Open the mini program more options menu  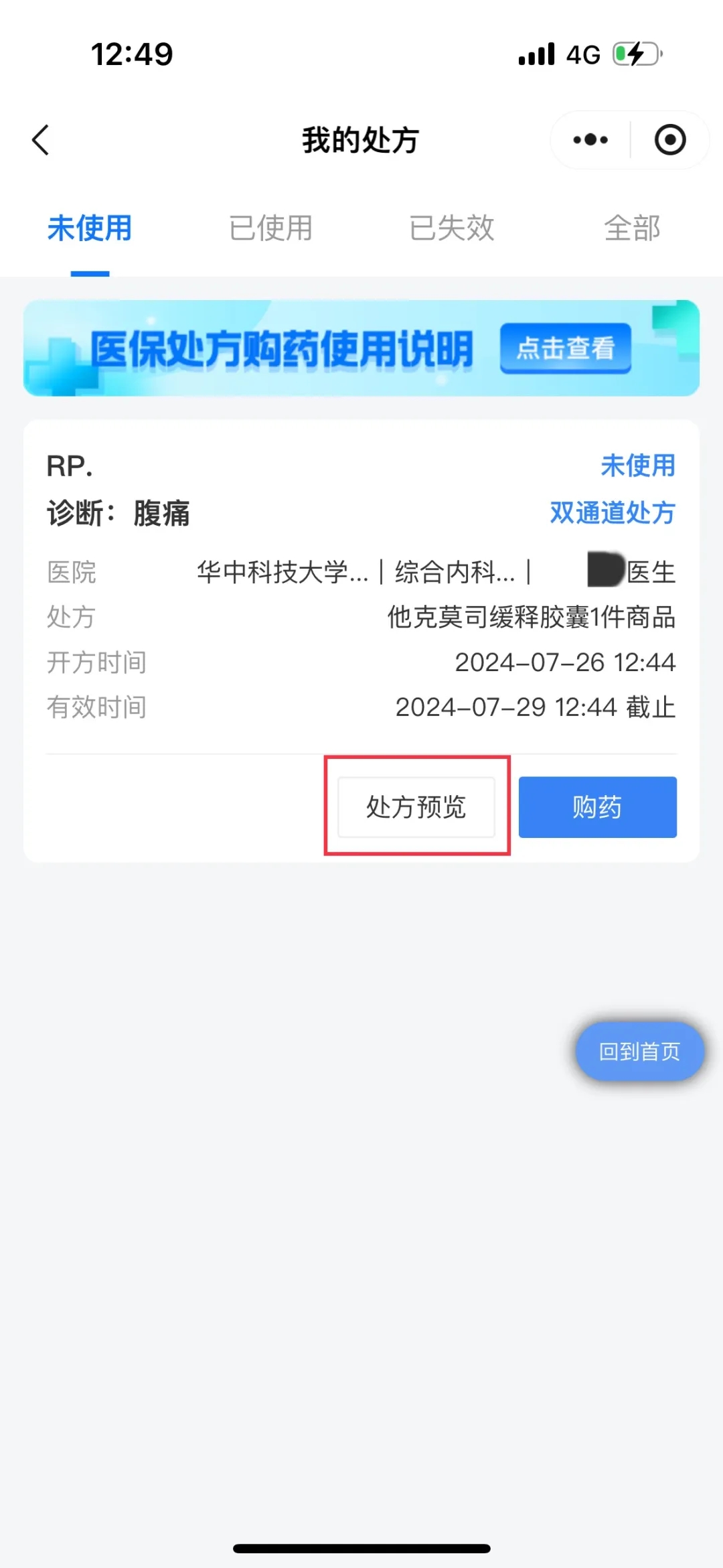[x=590, y=140]
